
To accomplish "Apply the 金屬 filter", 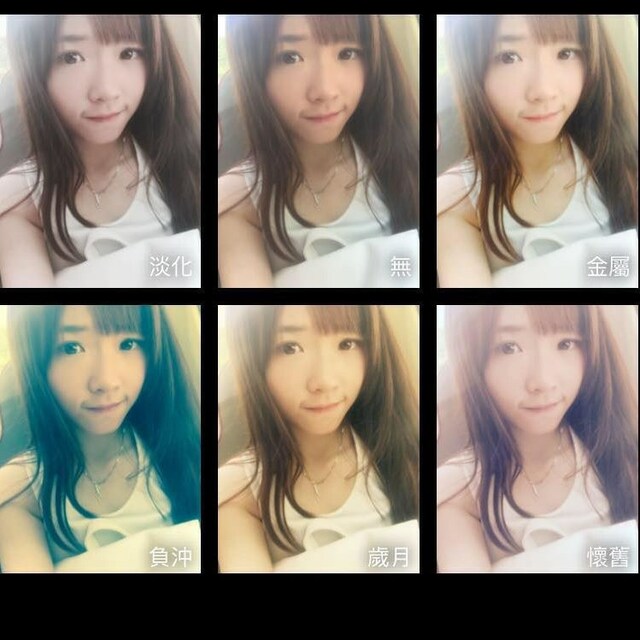I will tap(538, 150).
